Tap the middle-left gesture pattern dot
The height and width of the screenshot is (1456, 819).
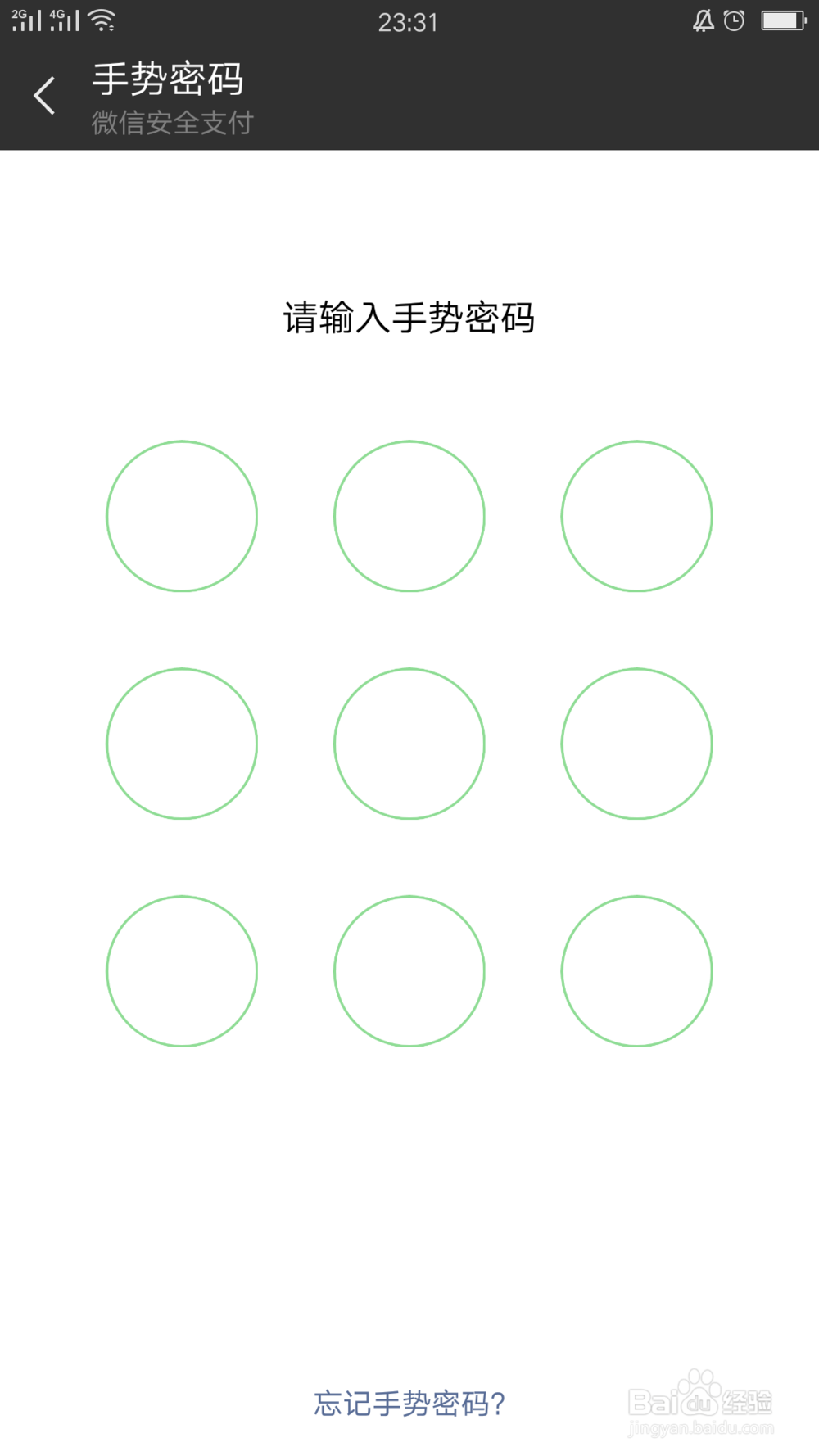coord(182,742)
